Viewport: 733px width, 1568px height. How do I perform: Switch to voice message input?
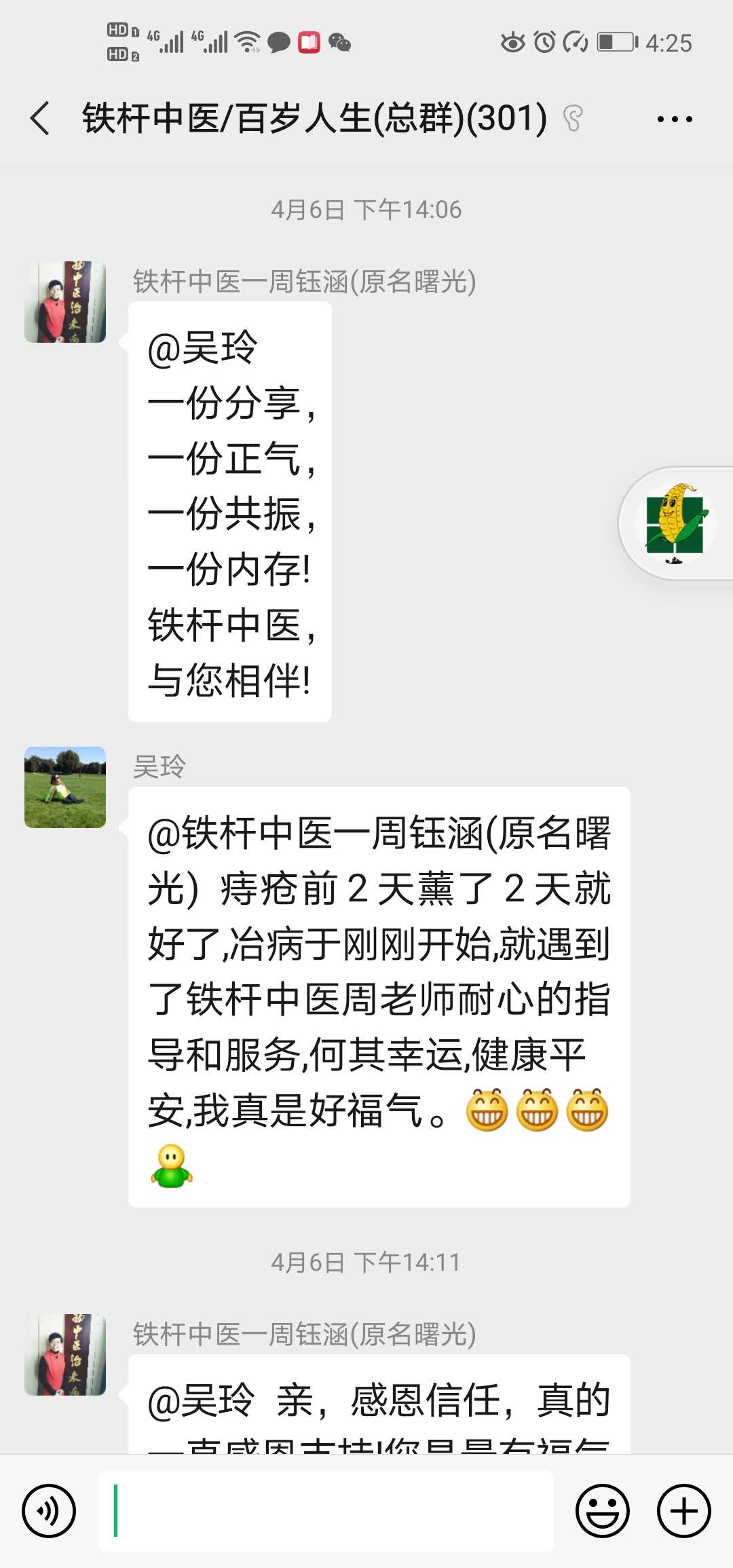49,1511
